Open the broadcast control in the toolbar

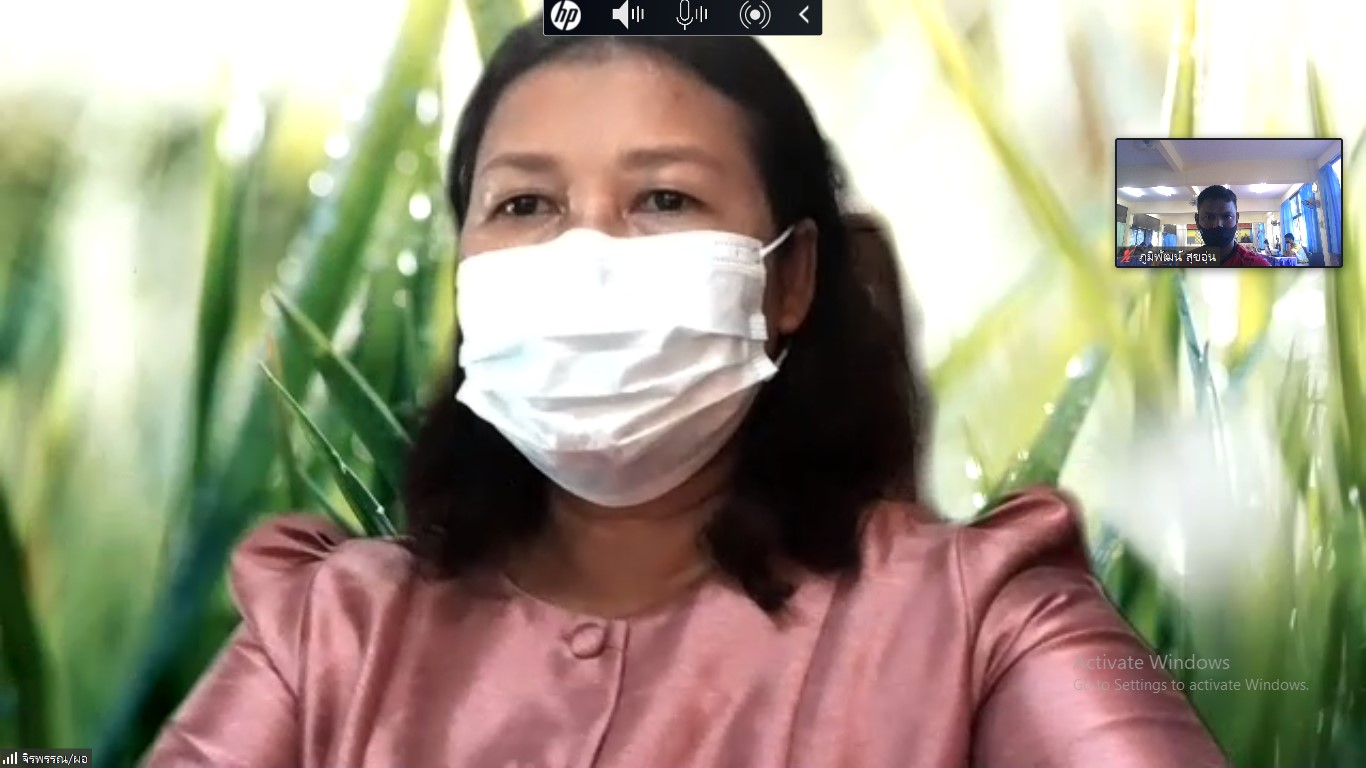pyautogui.click(x=755, y=15)
